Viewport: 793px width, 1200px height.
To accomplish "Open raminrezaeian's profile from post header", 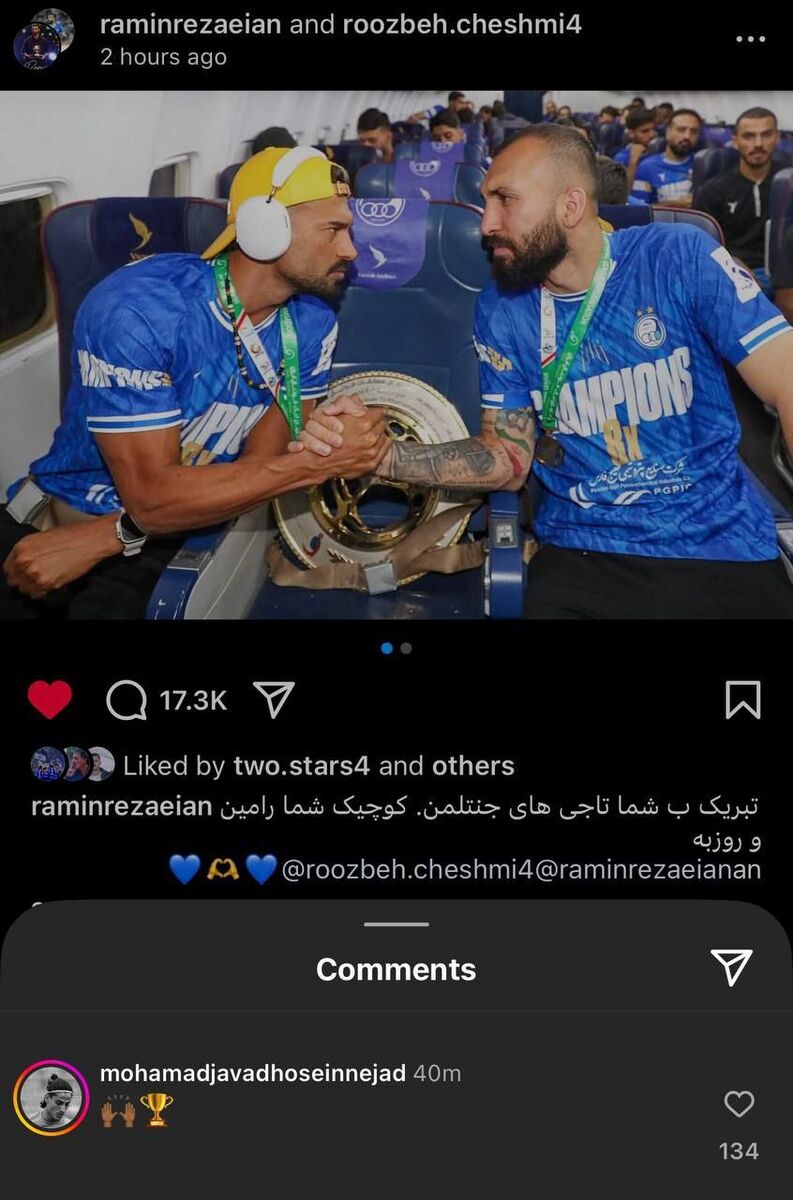I will 190,25.
